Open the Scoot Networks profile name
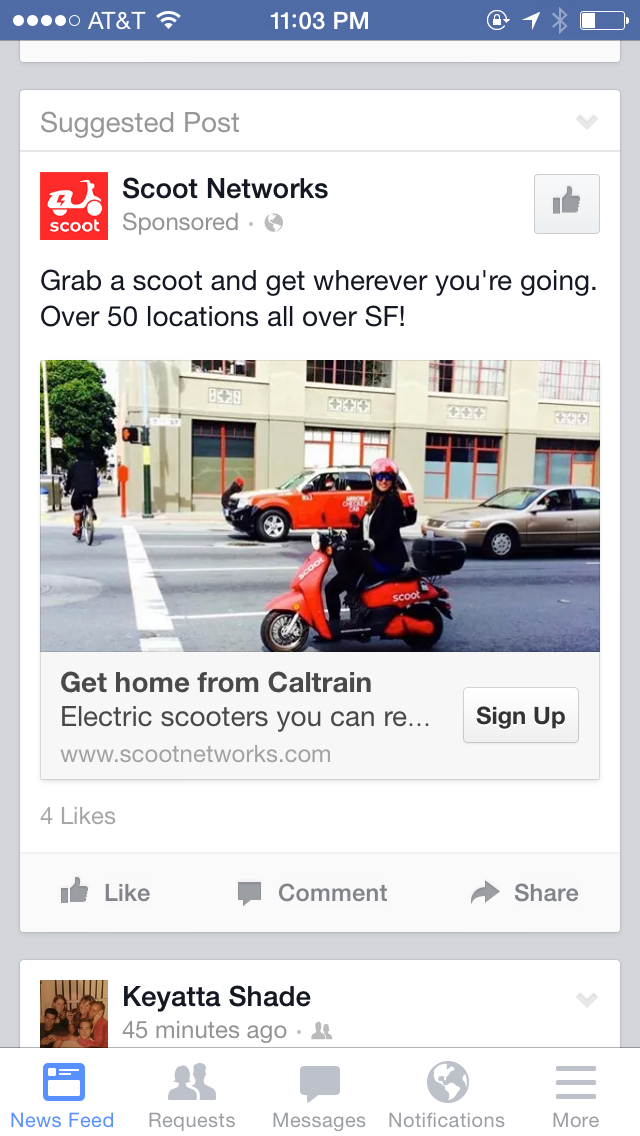 [x=225, y=189]
